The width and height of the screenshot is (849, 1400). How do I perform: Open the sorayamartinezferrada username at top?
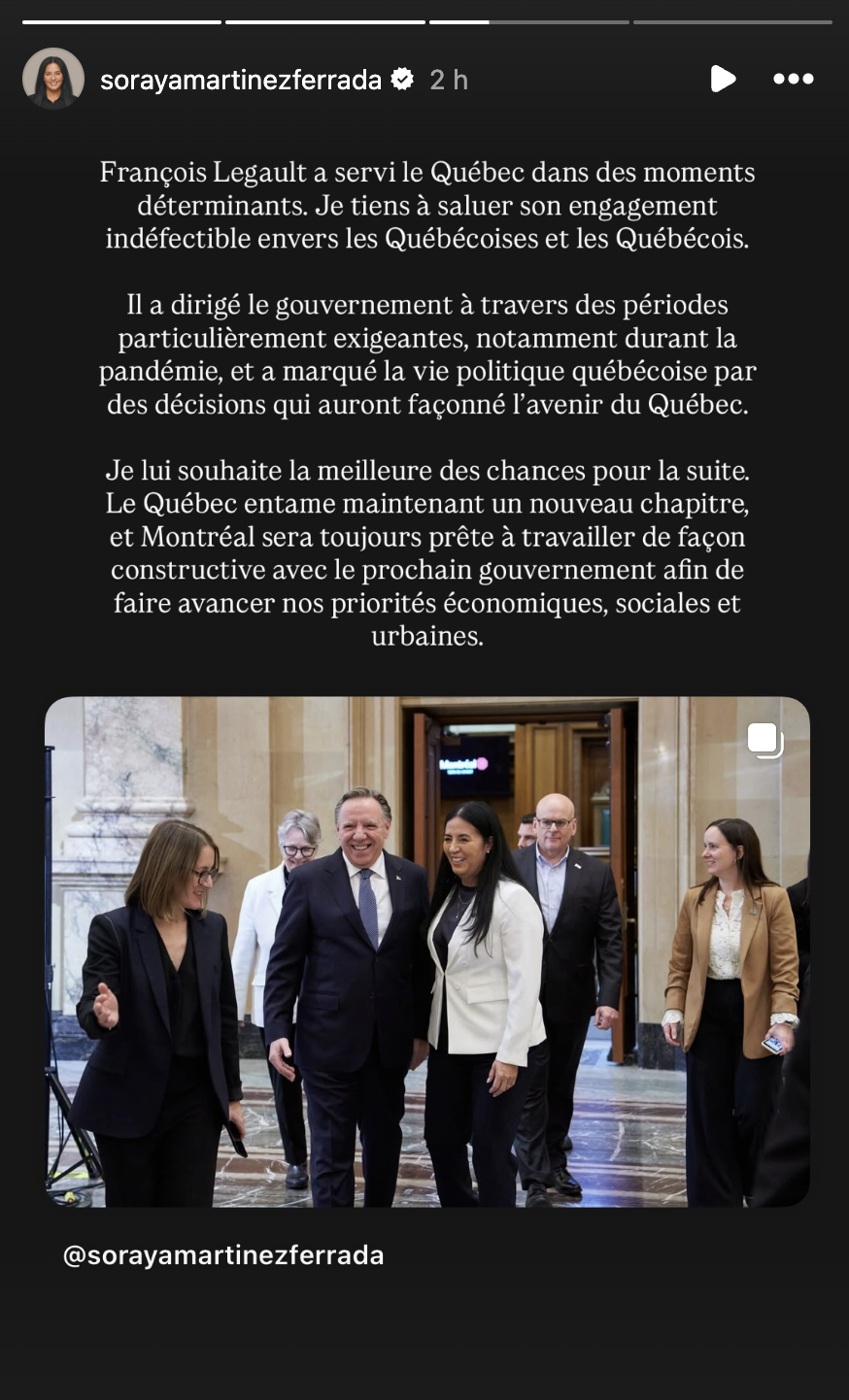pos(240,80)
